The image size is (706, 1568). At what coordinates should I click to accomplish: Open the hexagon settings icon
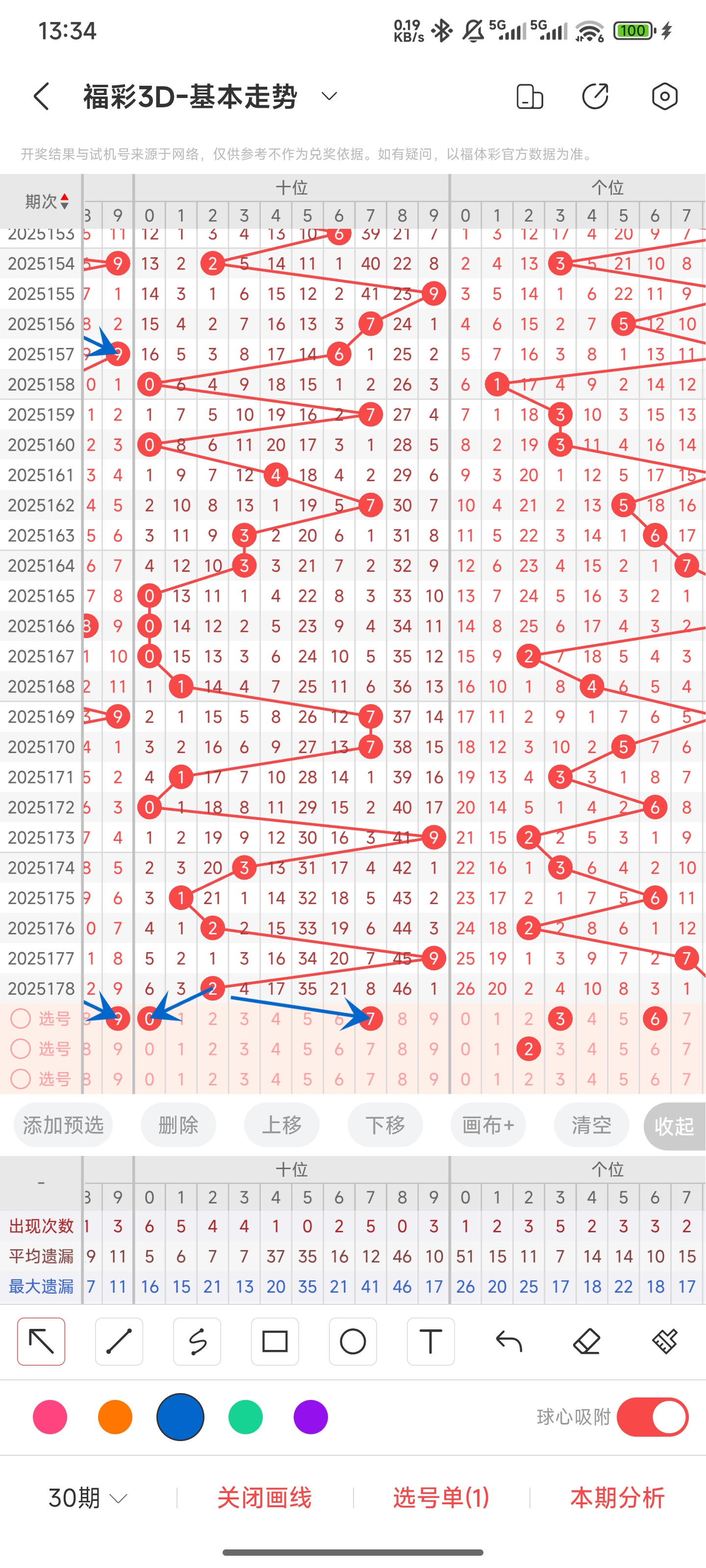coord(665,96)
